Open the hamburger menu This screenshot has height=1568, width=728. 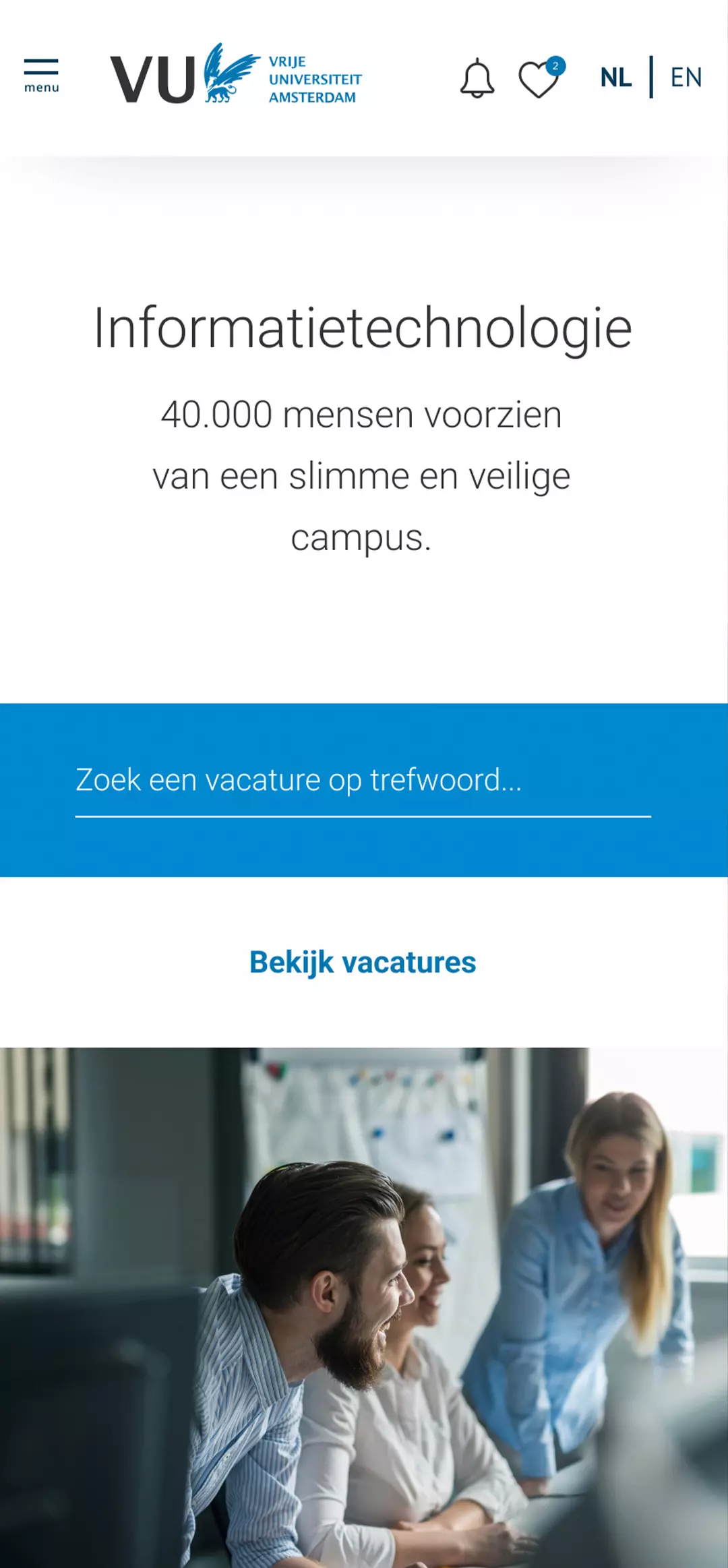(x=41, y=76)
